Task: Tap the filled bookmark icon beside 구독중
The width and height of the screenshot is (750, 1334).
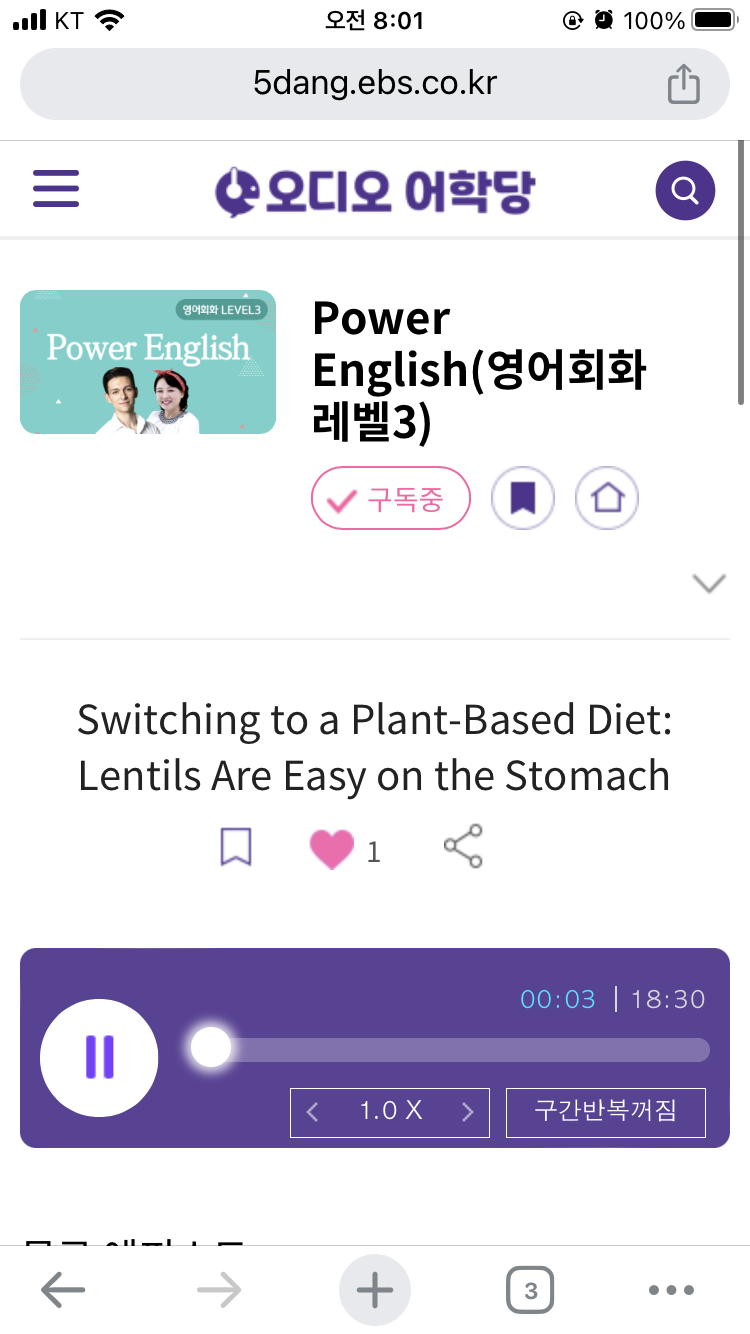Action: pyautogui.click(x=523, y=498)
